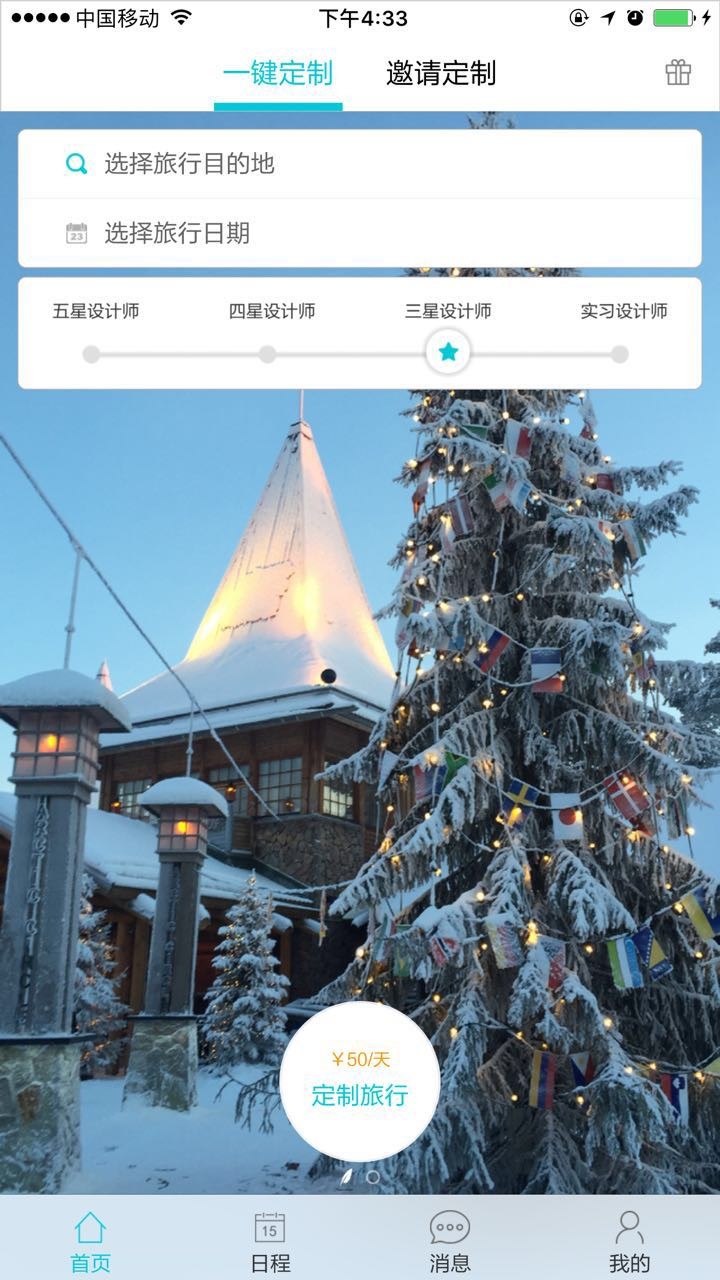Select 五星设计师 level on slider

coord(91,354)
